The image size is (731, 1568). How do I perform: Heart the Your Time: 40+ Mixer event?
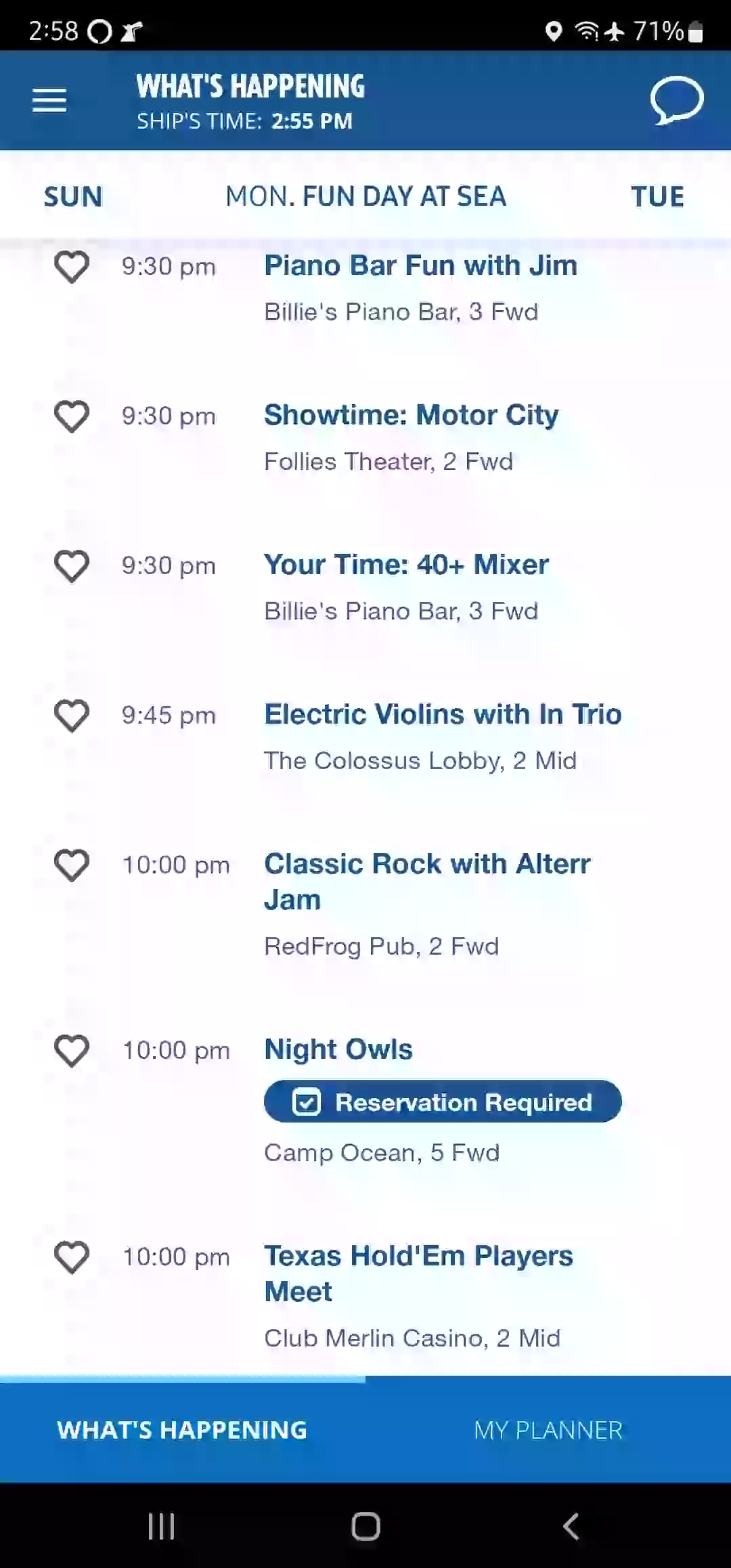[72, 566]
